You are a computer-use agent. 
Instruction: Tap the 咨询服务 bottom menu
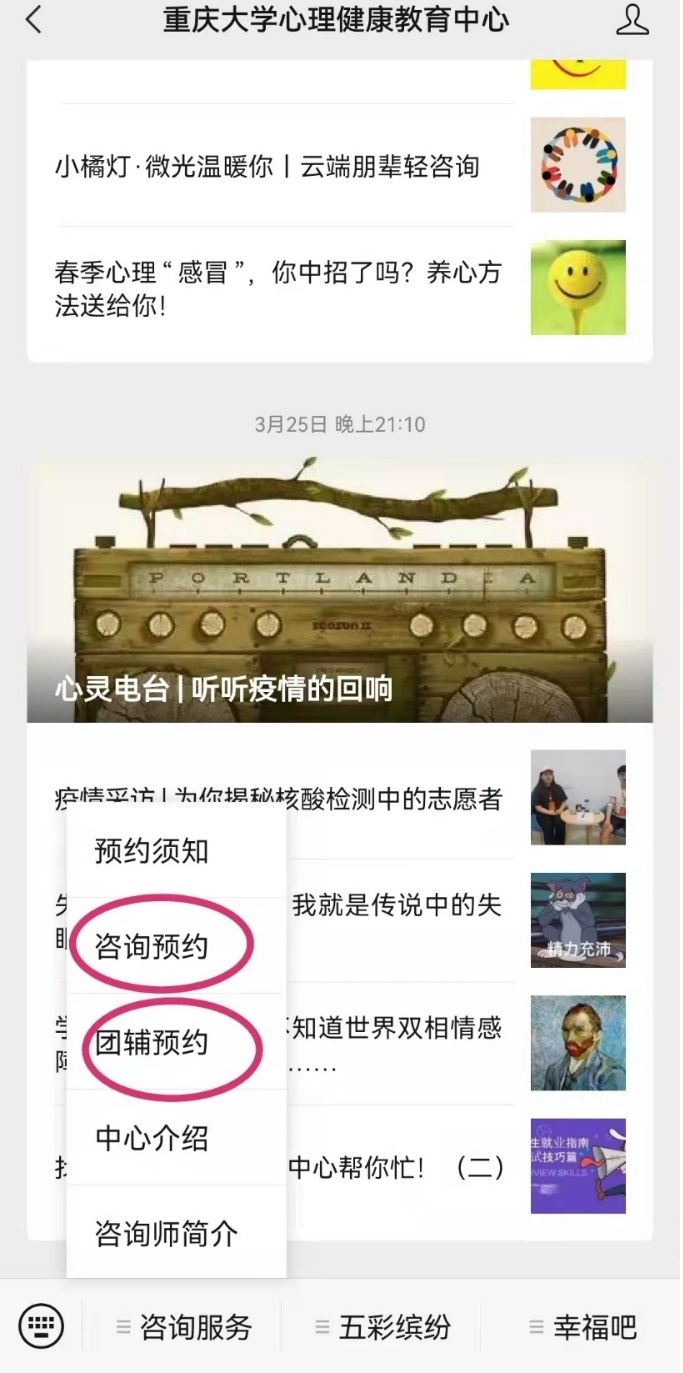coord(185,1328)
